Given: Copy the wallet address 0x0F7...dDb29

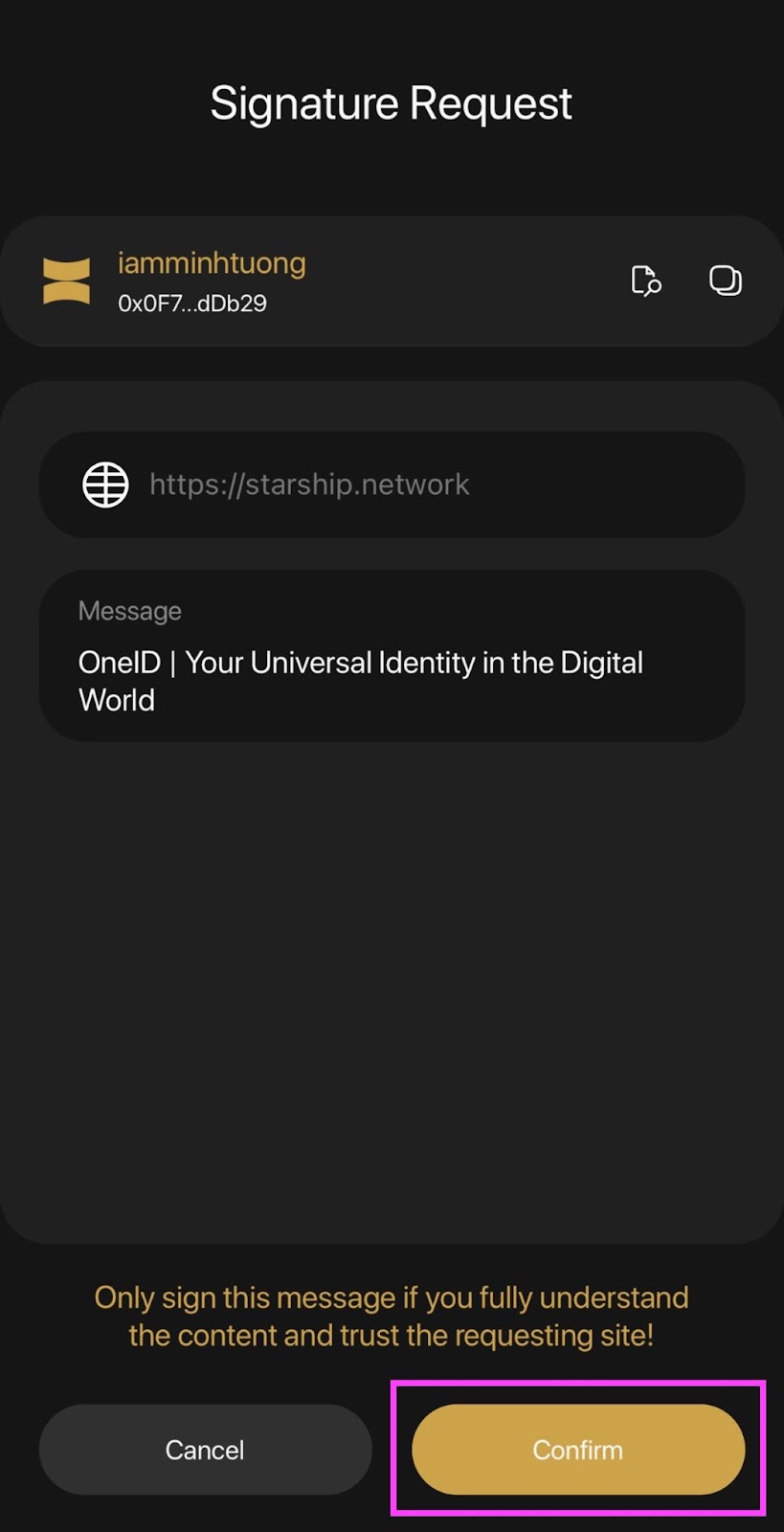Looking at the screenshot, I should tap(725, 281).
